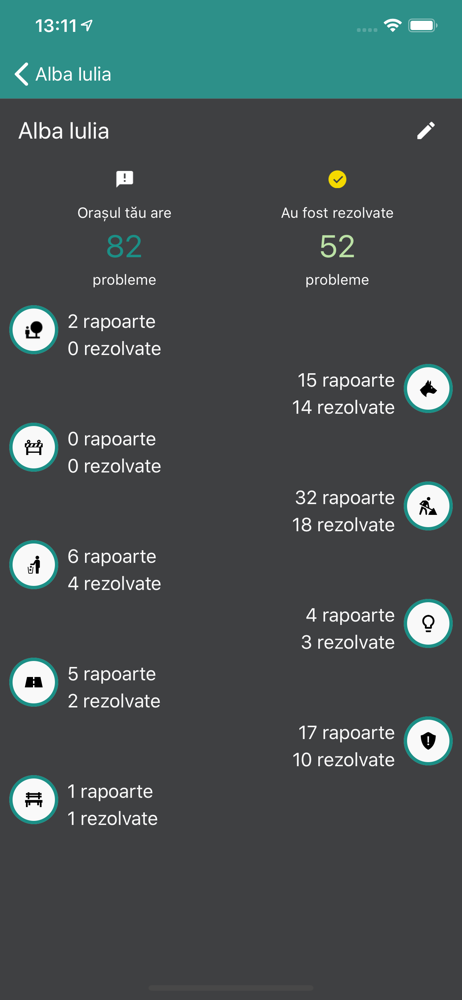Open the construction works category icon
Screen dimensions: 462x1000
coord(428,506)
